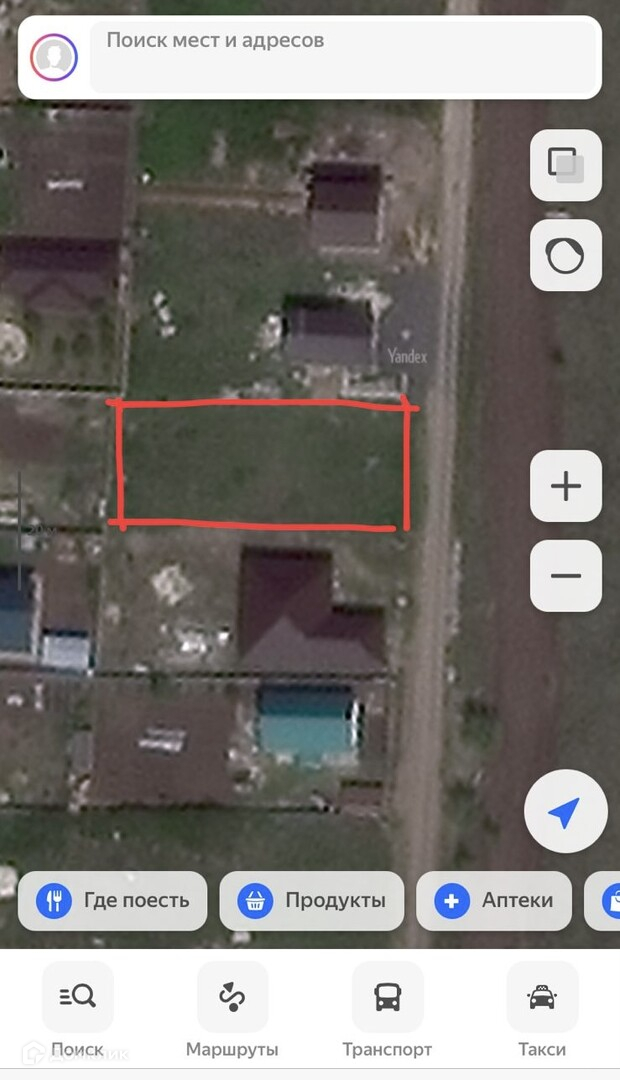The image size is (620, 1080).
Task: Switch to the "Такси" tab
Action: [x=542, y=1010]
